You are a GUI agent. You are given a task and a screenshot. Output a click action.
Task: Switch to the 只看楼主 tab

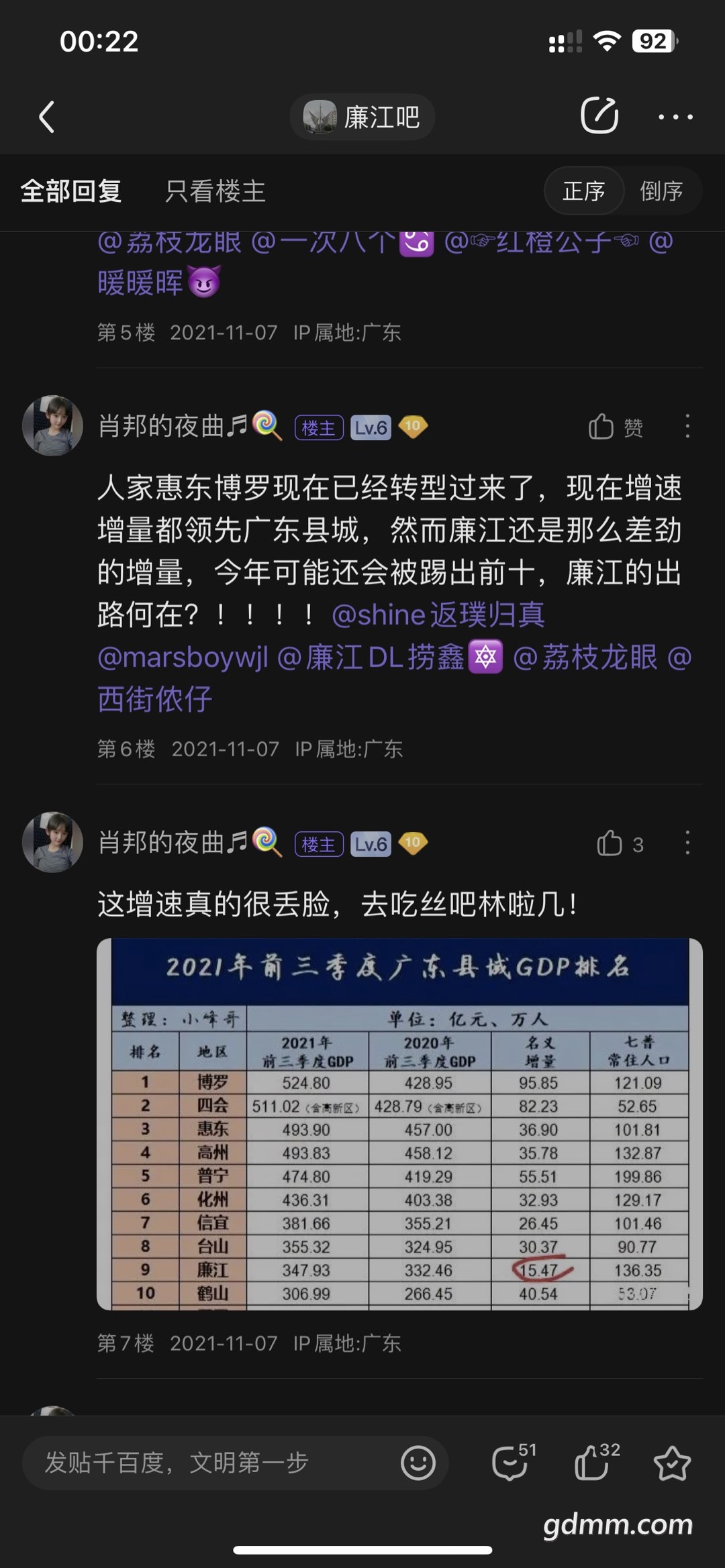pos(215,191)
